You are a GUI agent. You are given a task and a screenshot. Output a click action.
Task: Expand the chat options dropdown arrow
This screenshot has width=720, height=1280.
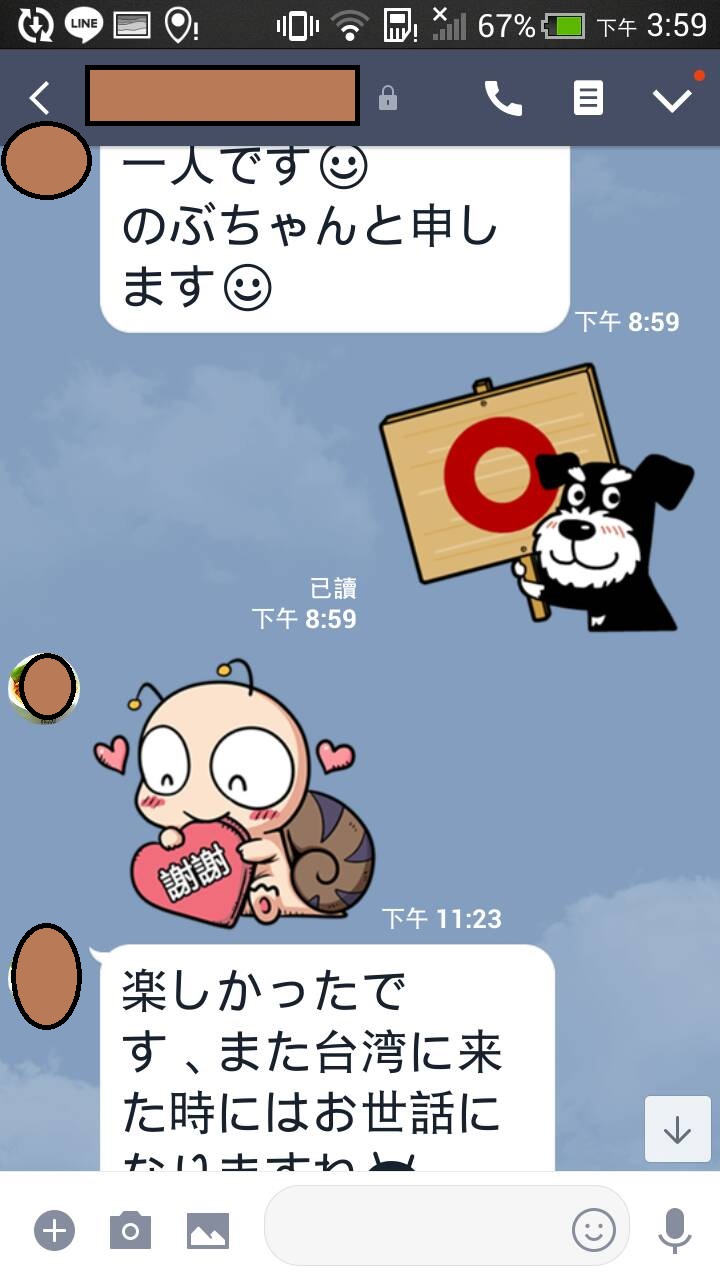click(672, 98)
